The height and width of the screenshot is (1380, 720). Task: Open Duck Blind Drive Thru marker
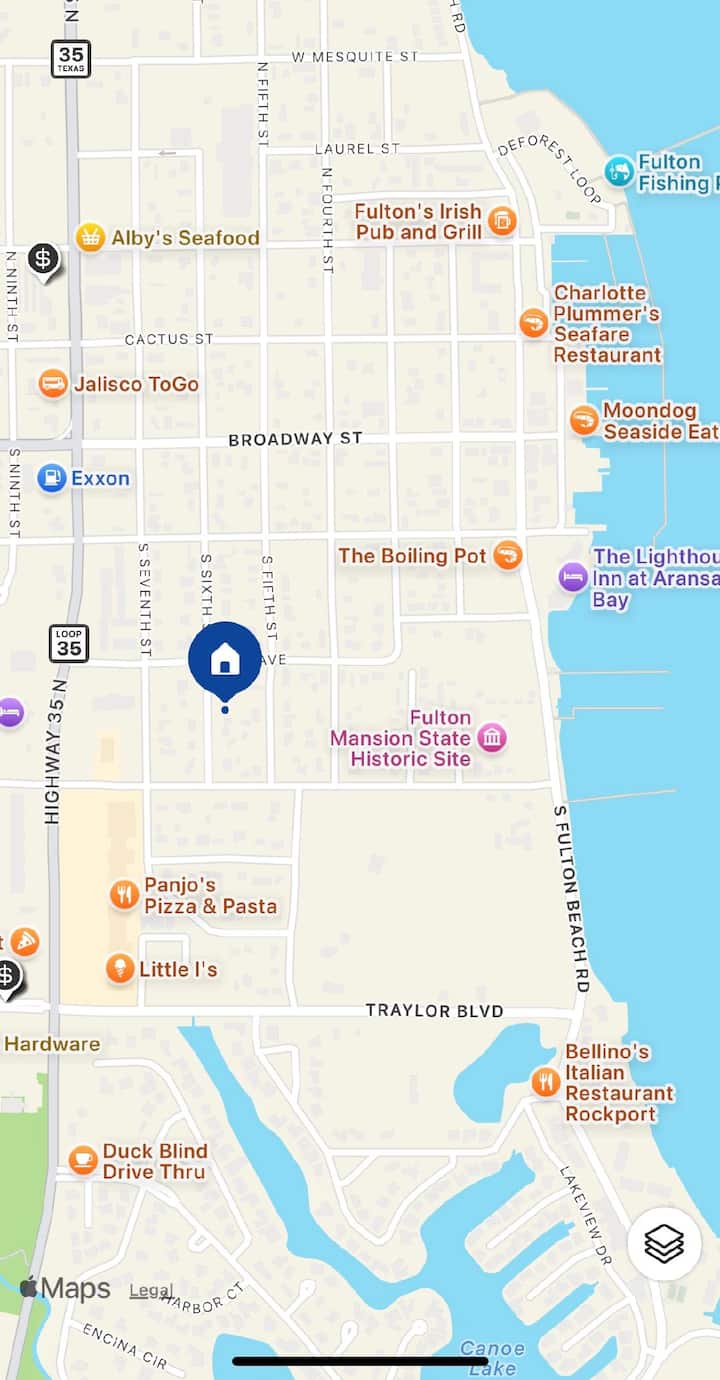pyautogui.click(x=83, y=1160)
